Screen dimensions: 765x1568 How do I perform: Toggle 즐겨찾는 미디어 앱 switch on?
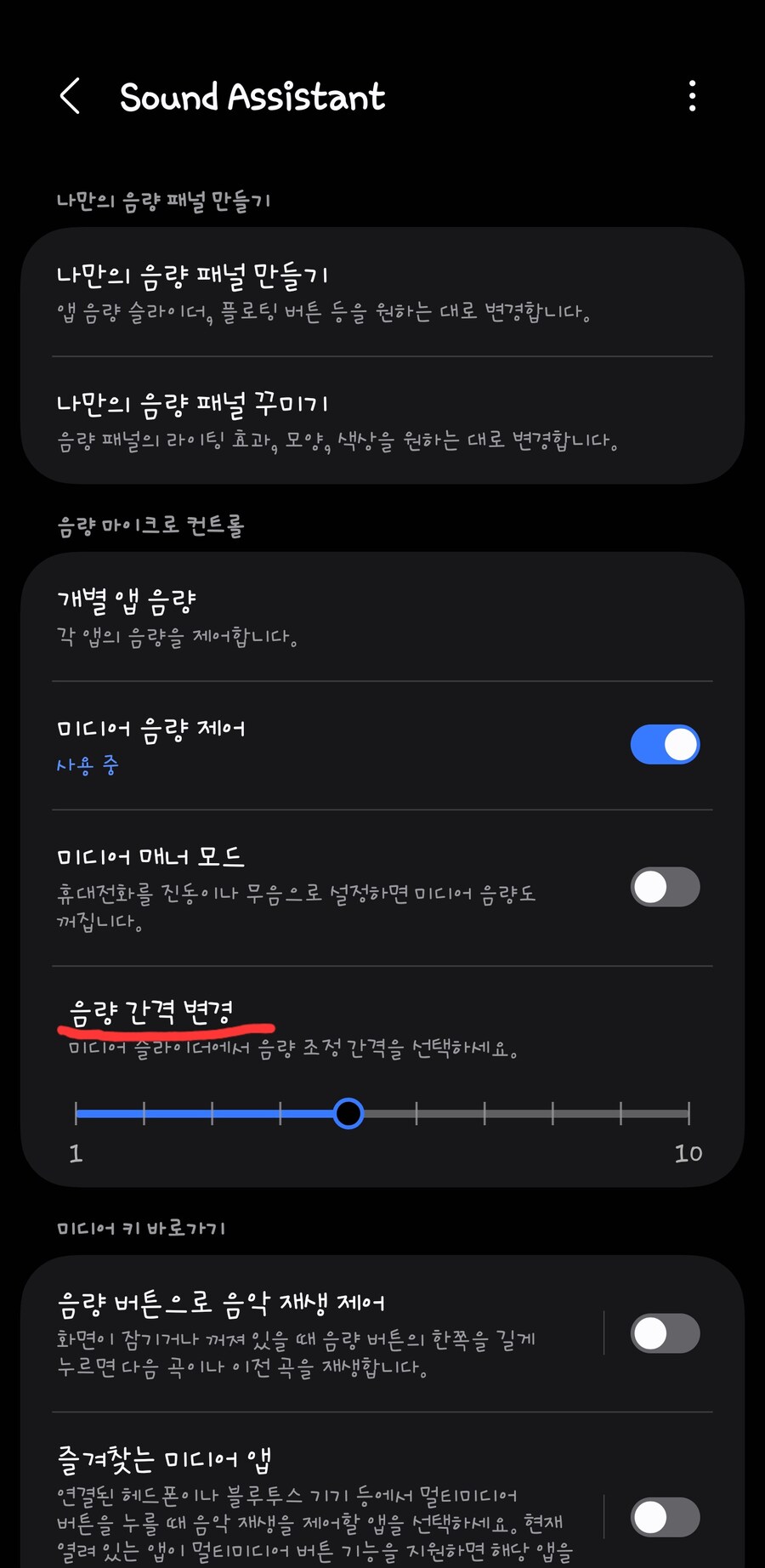(x=666, y=1517)
